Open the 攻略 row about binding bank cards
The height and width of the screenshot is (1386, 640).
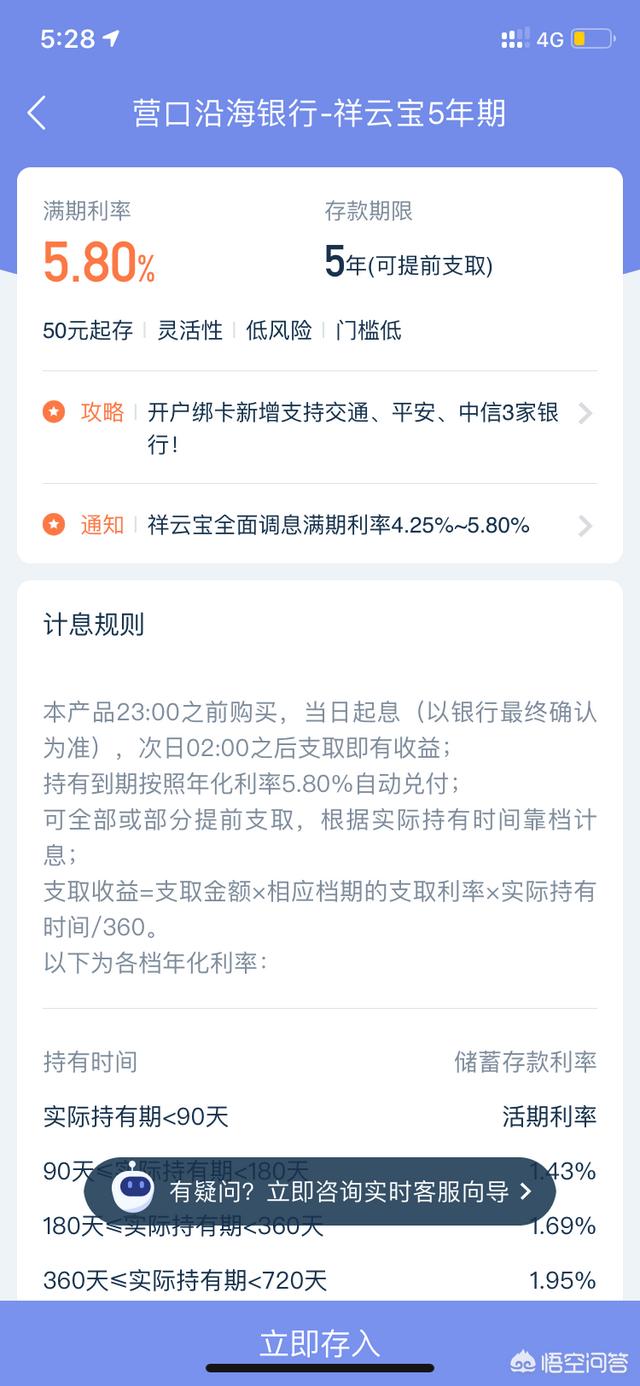click(x=320, y=427)
